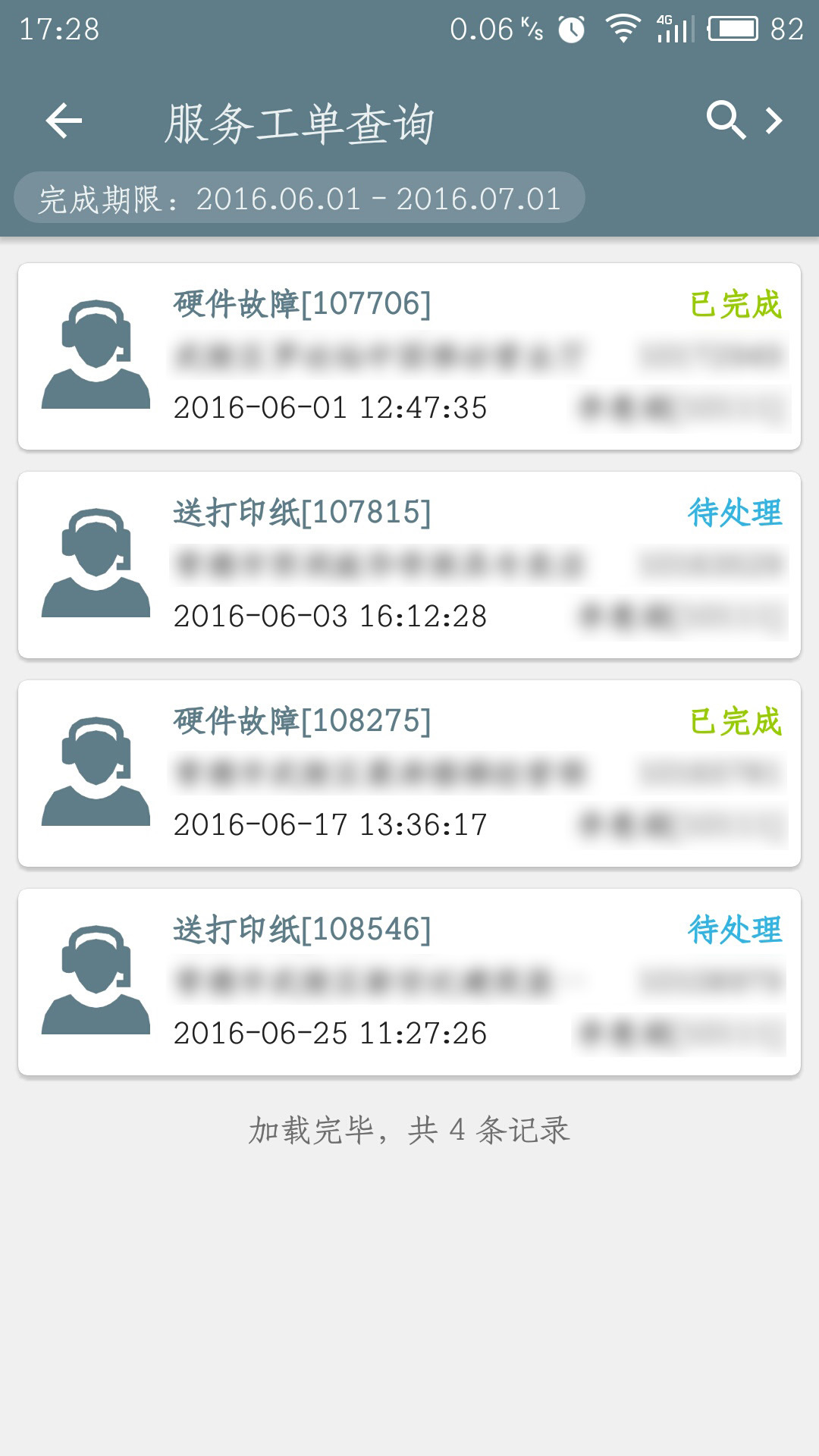Open work order 硬件故障[107706]

[x=409, y=356]
